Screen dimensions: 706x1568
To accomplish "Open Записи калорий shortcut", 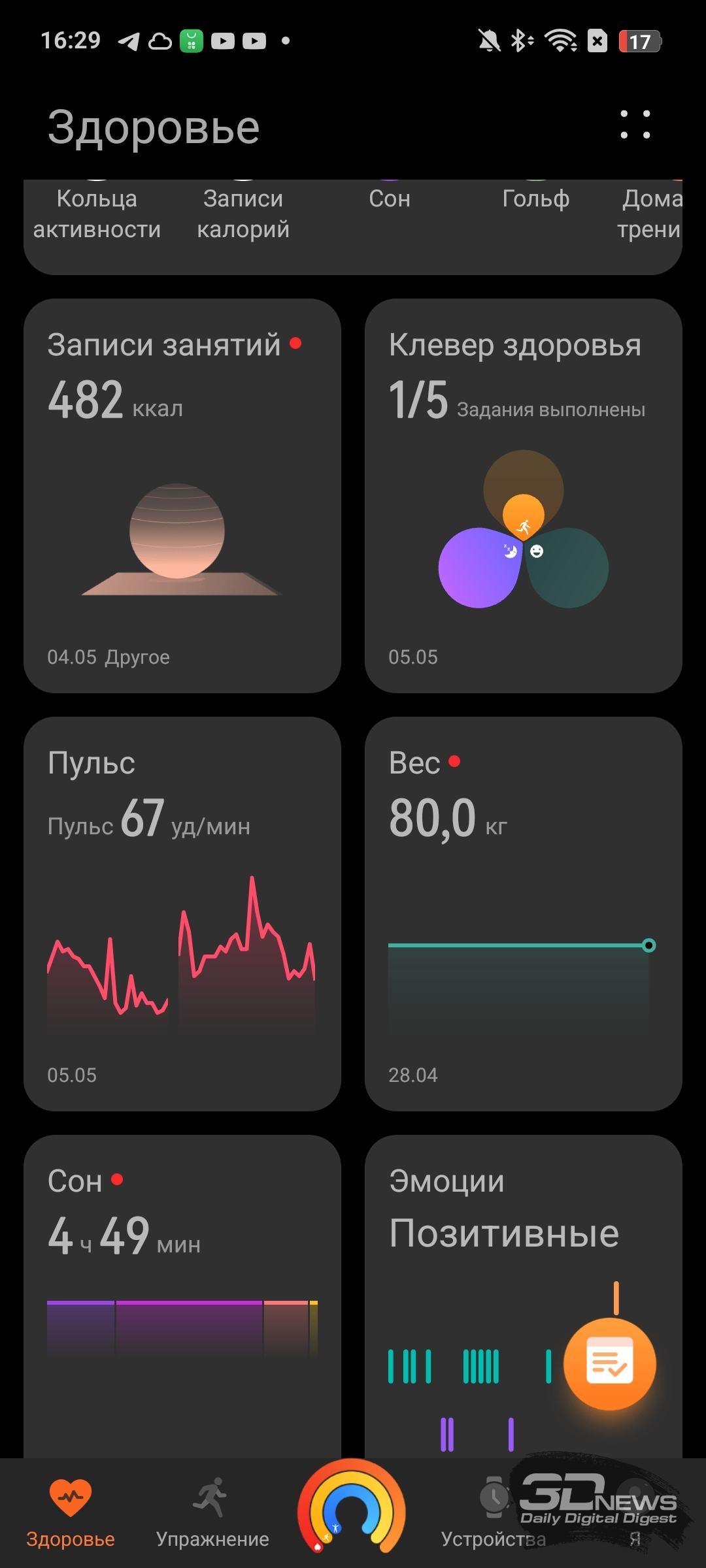I will (x=243, y=214).
